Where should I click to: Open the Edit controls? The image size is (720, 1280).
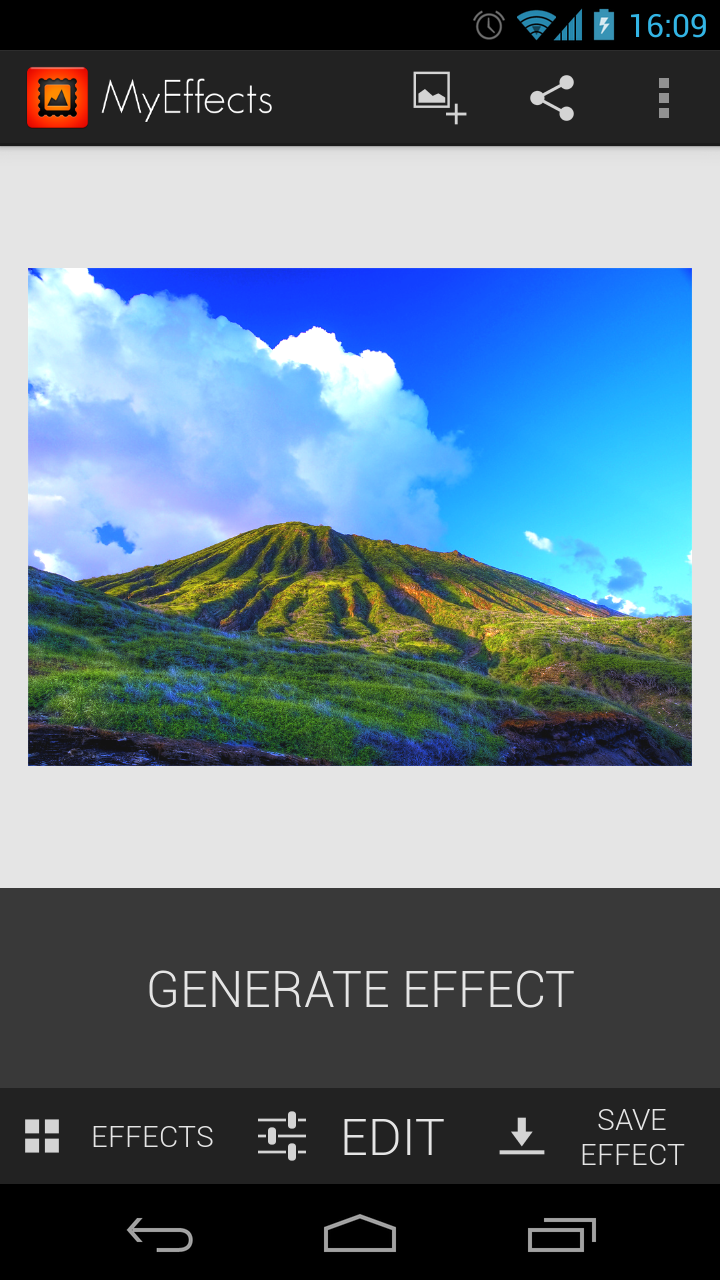point(350,1136)
